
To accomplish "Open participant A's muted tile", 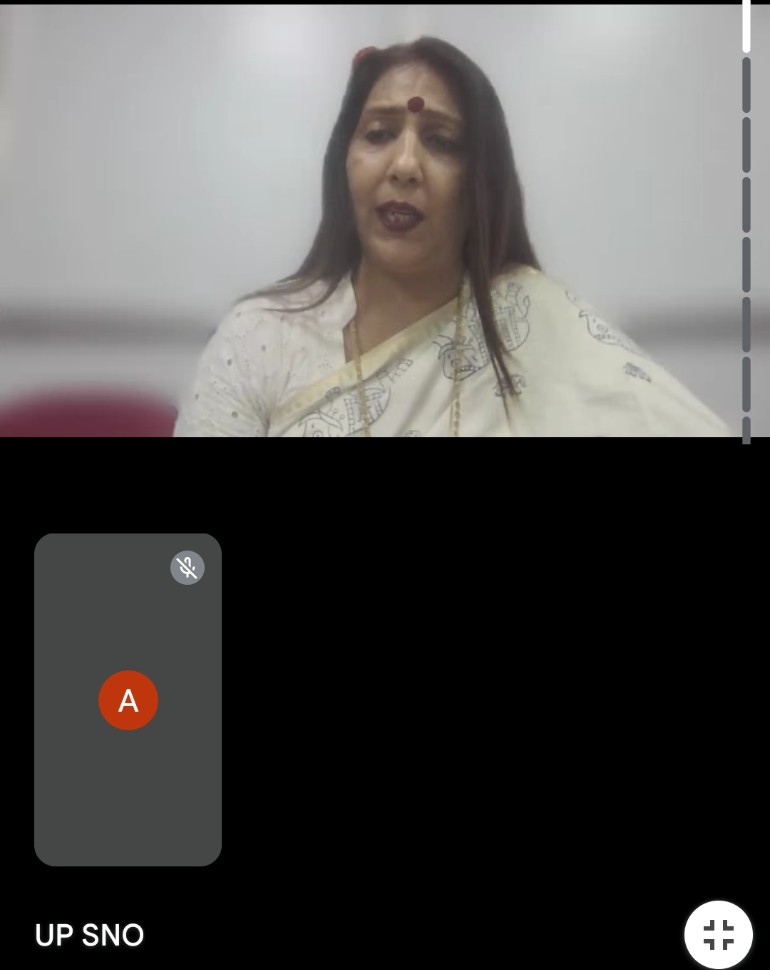I will [128, 699].
